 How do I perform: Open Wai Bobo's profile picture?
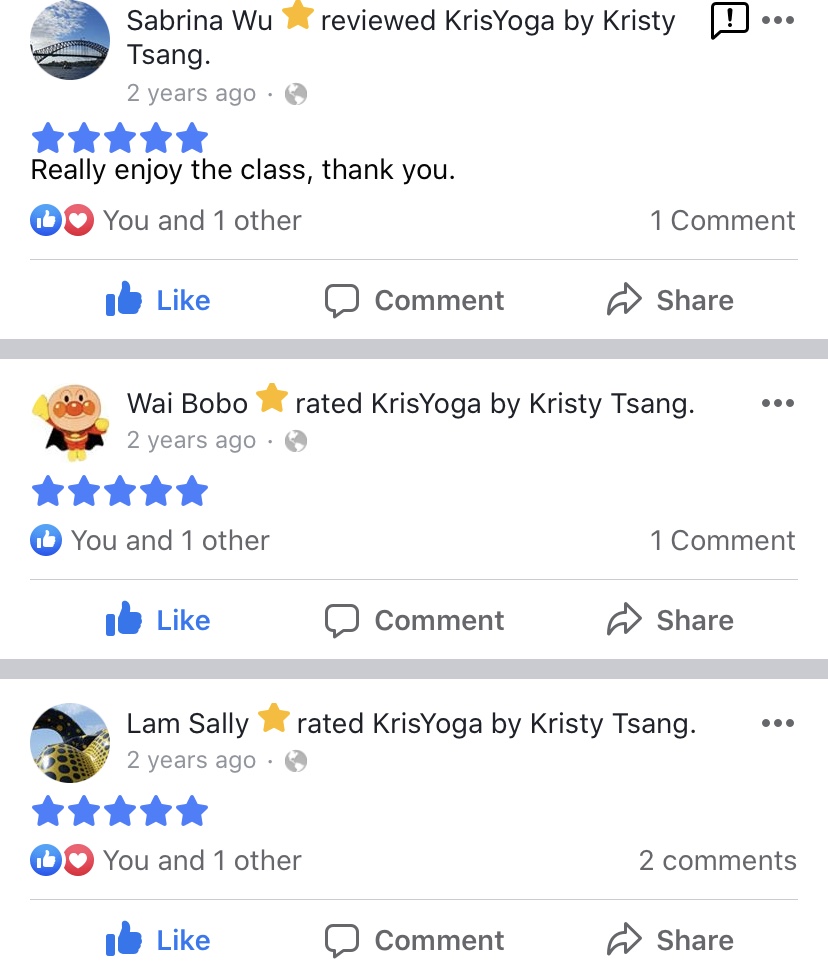click(68, 419)
